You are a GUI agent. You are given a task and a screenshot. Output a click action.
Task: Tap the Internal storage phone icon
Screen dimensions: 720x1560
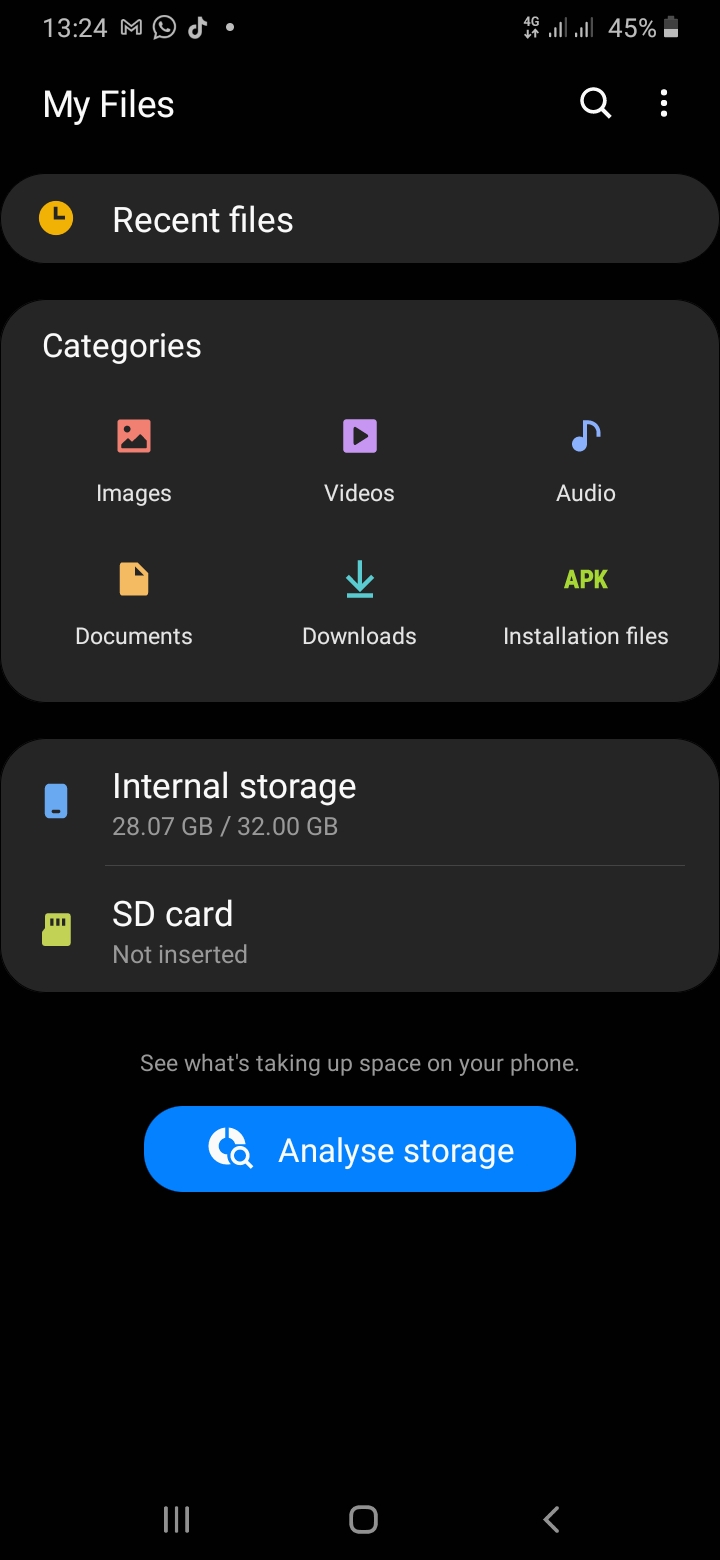pos(56,800)
